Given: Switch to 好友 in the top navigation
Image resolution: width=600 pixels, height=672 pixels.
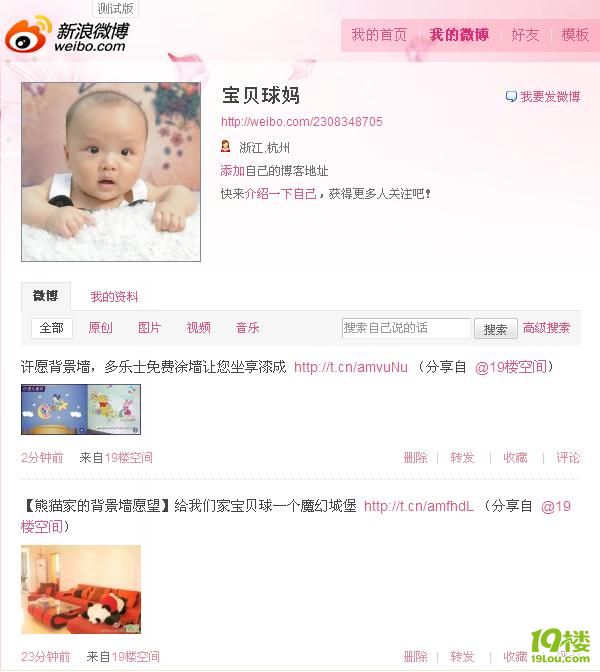Looking at the screenshot, I should [x=525, y=35].
